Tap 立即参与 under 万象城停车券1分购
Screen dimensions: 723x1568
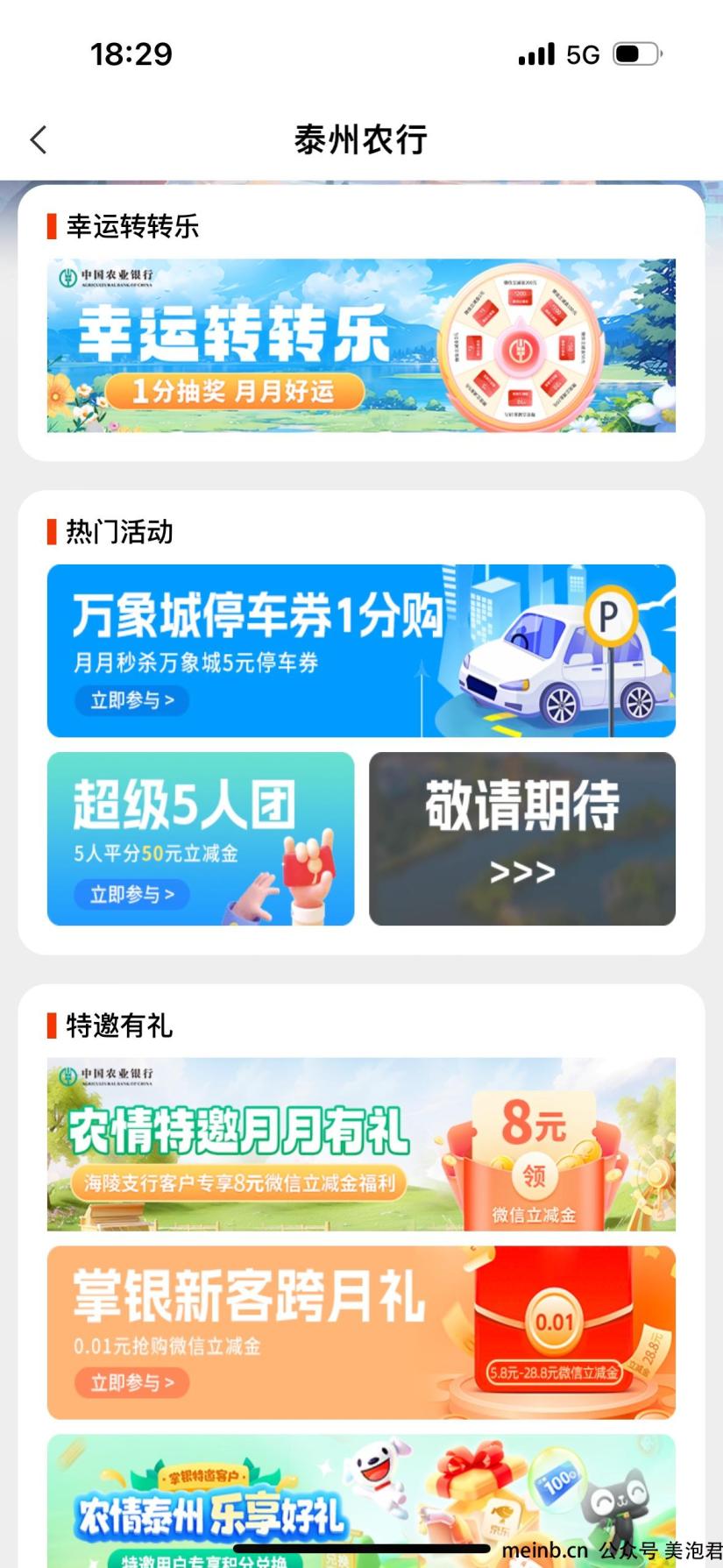click(132, 700)
